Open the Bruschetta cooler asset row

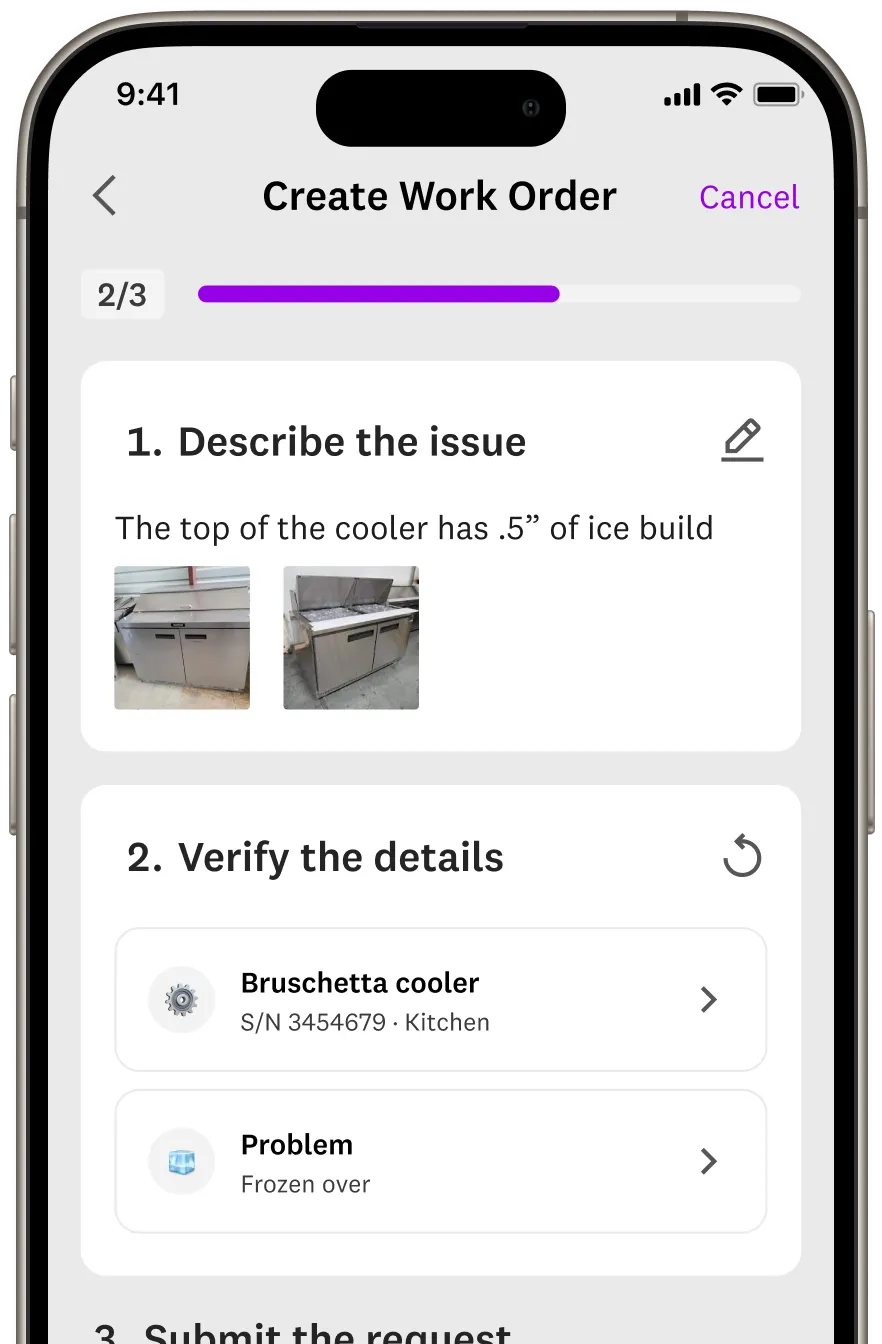pos(440,1000)
